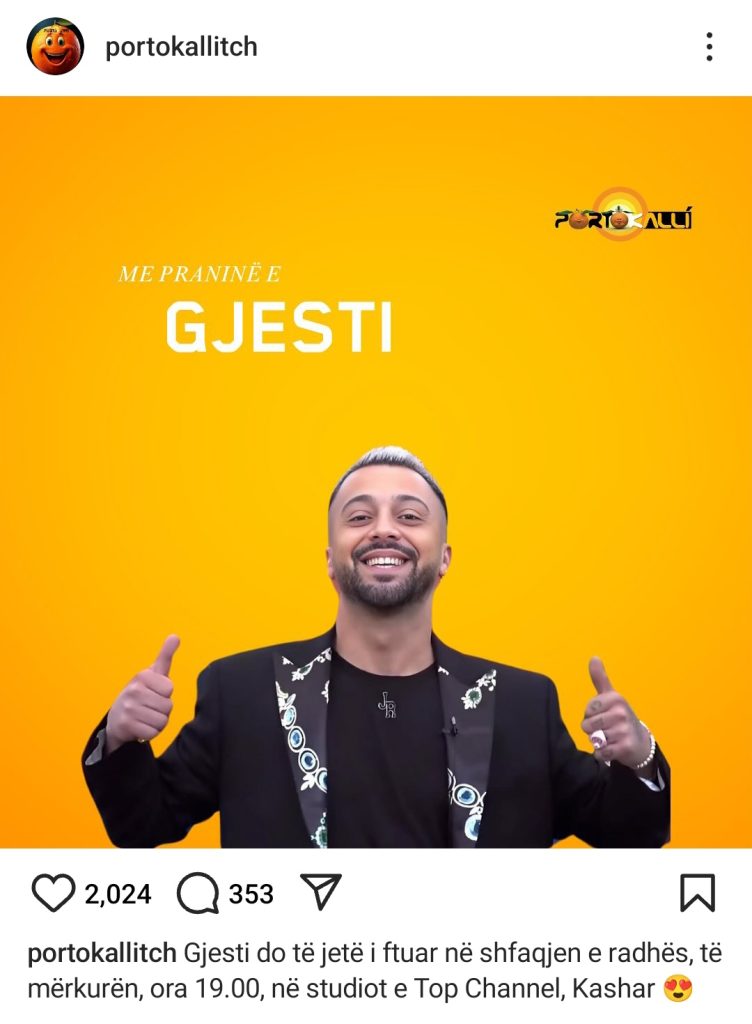The height and width of the screenshot is (1024, 752).
Task: Tap the Gjesti post image
Action: [x=376, y=472]
